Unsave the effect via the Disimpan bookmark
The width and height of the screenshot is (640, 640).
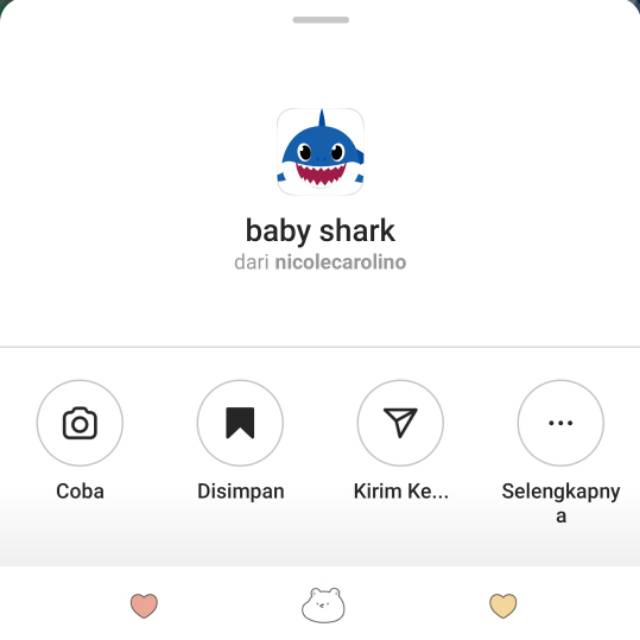[240, 423]
